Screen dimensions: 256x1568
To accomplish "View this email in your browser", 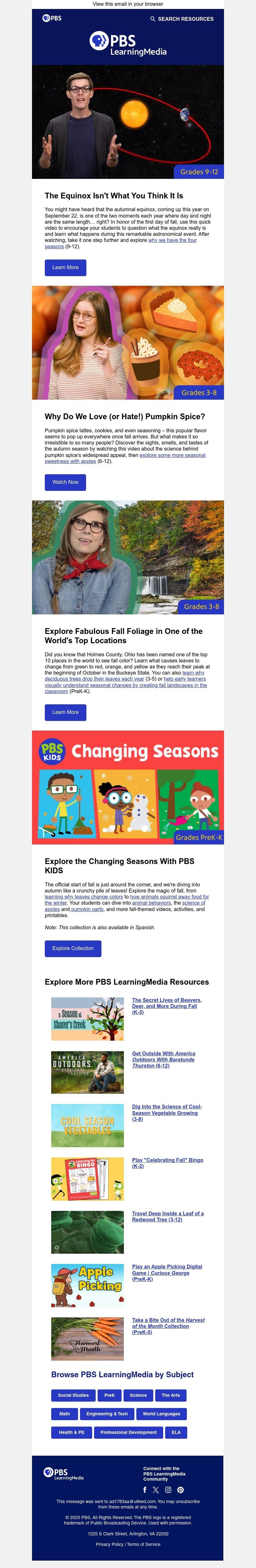I will tap(128, 4).
